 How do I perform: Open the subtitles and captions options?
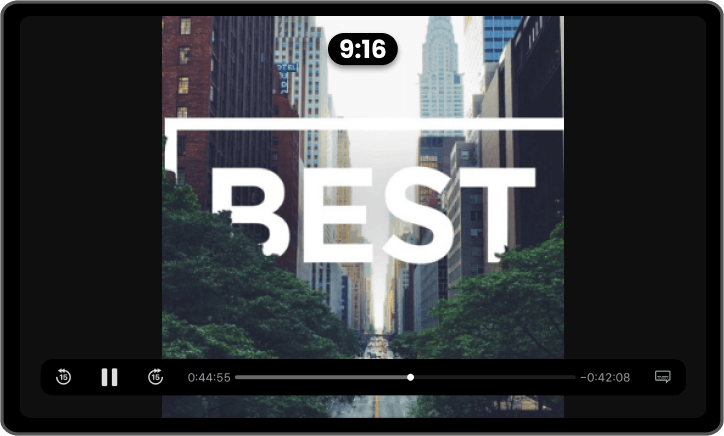662,377
